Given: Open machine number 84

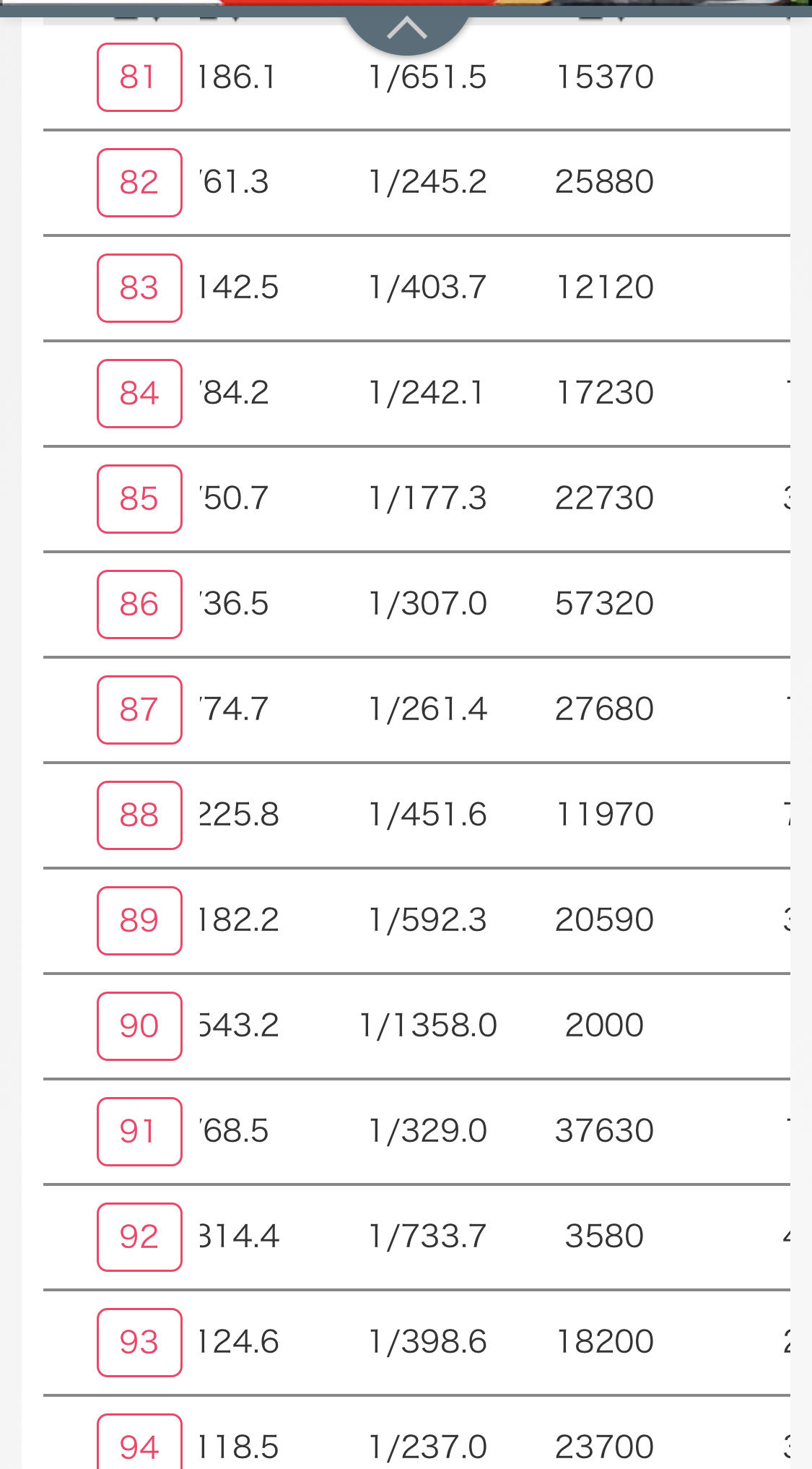Looking at the screenshot, I should pos(139,394).
